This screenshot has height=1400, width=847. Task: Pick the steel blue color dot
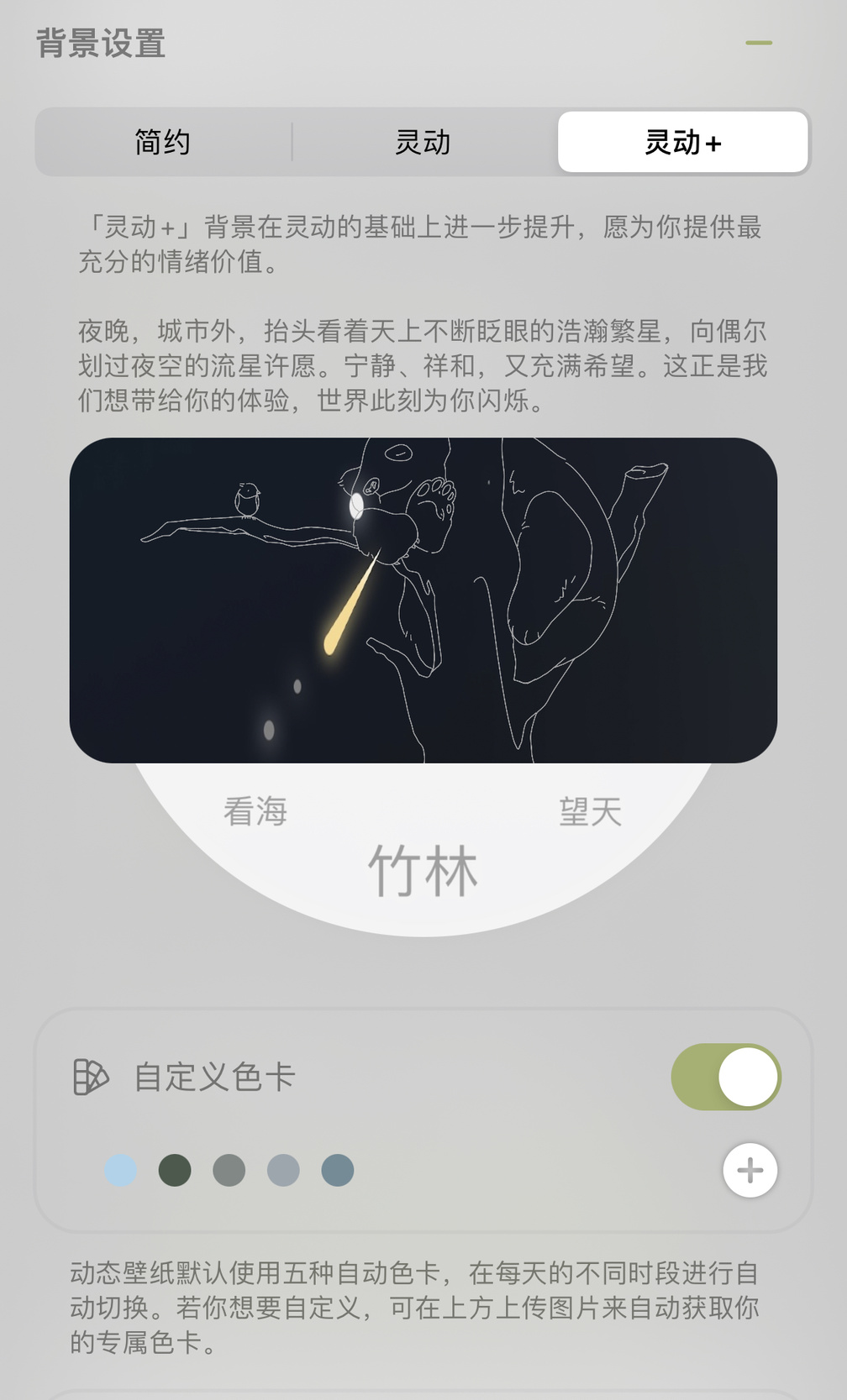click(x=338, y=1170)
